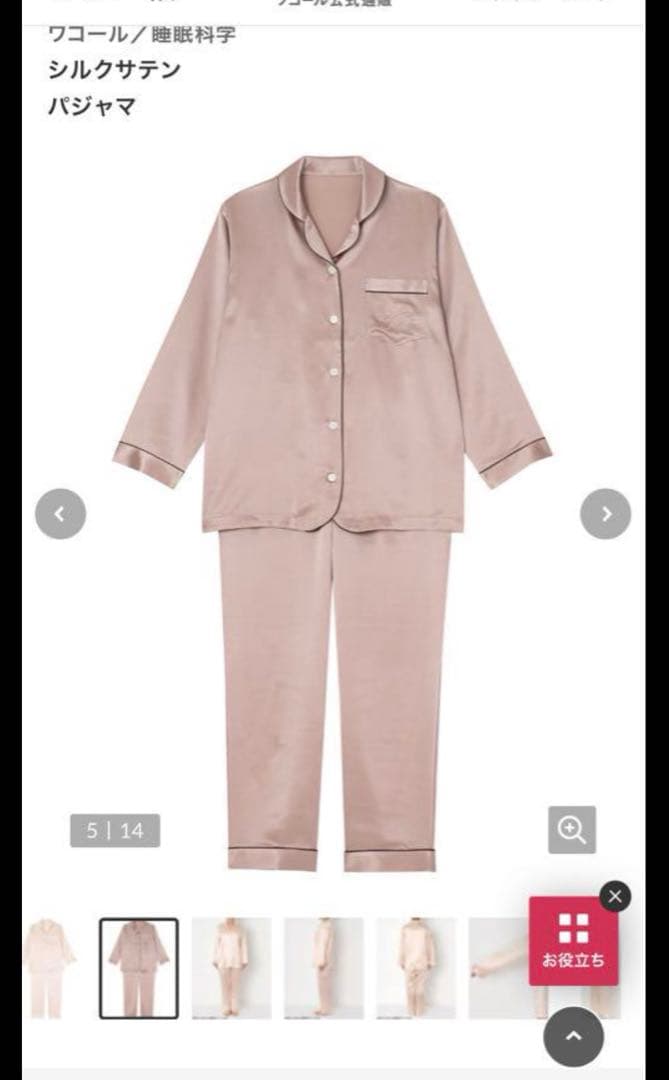Open the お役立ち menu

573,942
